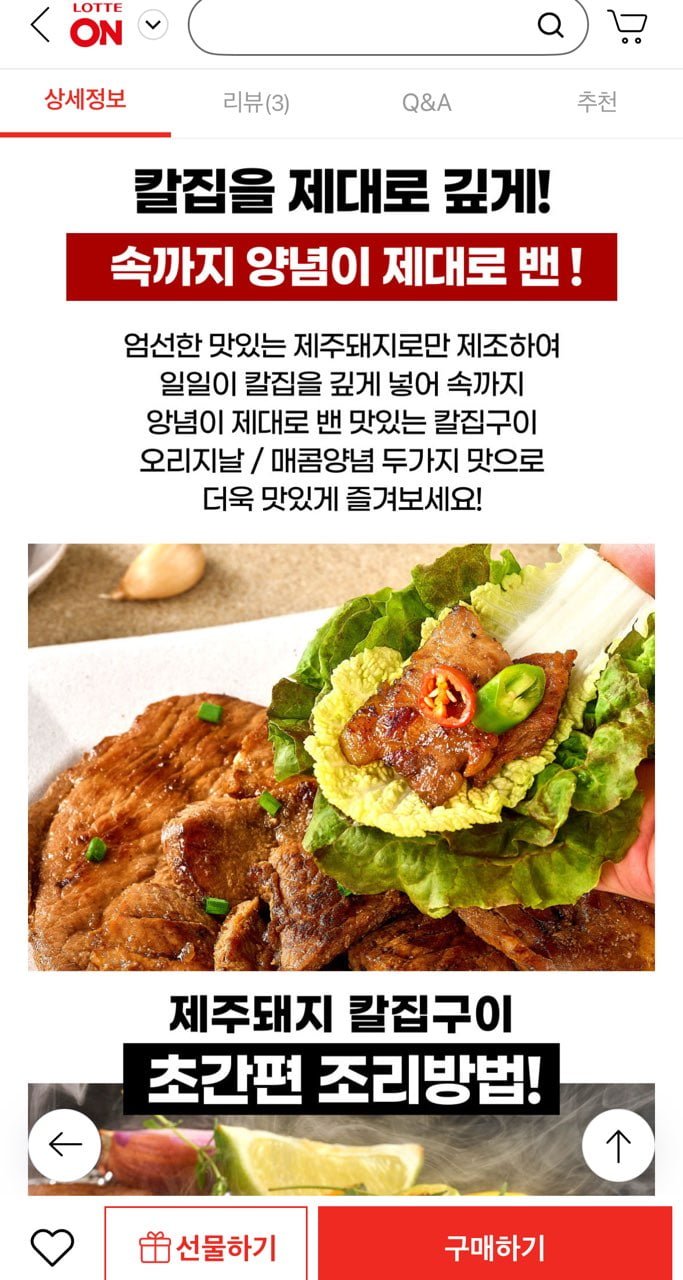Image resolution: width=683 pixels, height=1280 pixels.
Task: Open the shopping cart
Action: [x=627, y=26]
